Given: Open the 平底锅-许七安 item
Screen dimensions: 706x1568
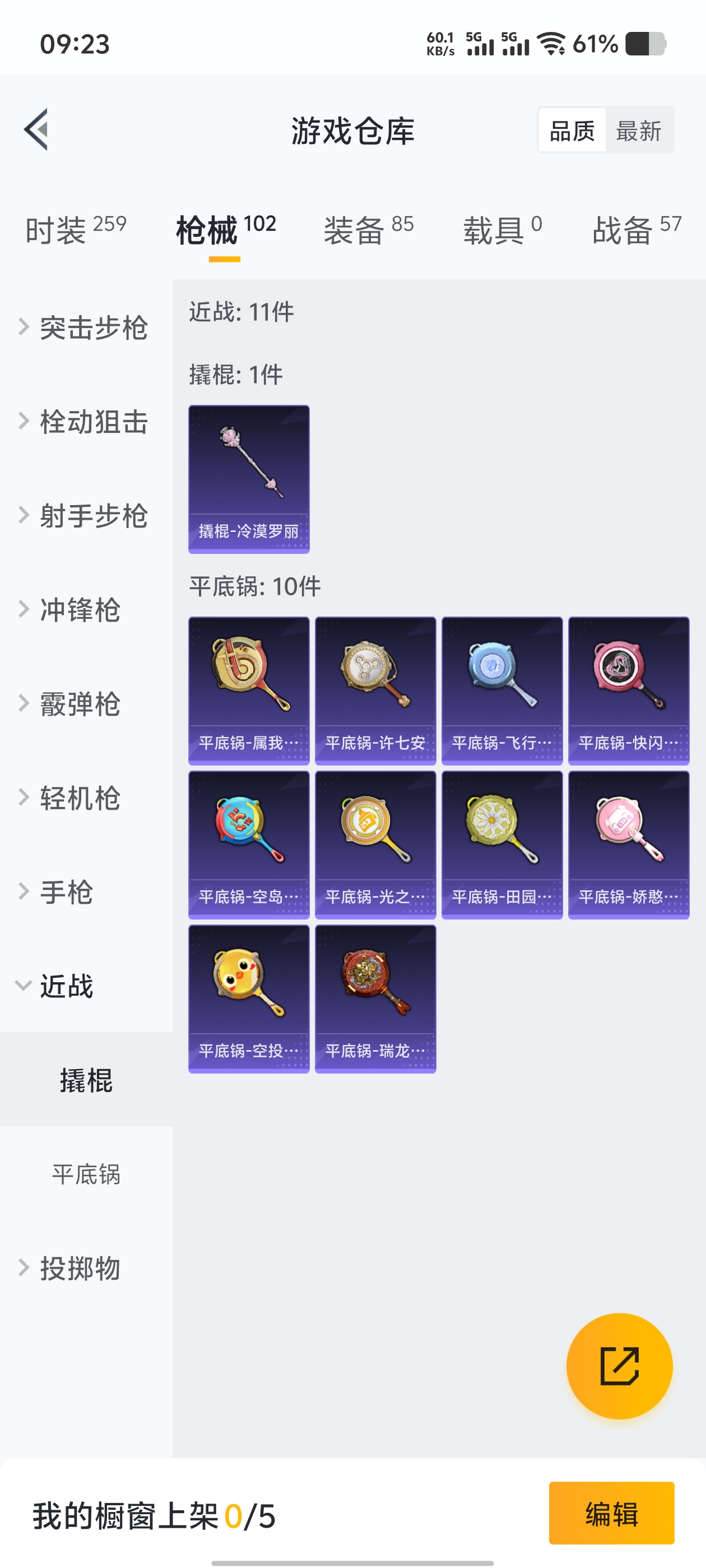Looking at the screenshot, I should 375,690.
